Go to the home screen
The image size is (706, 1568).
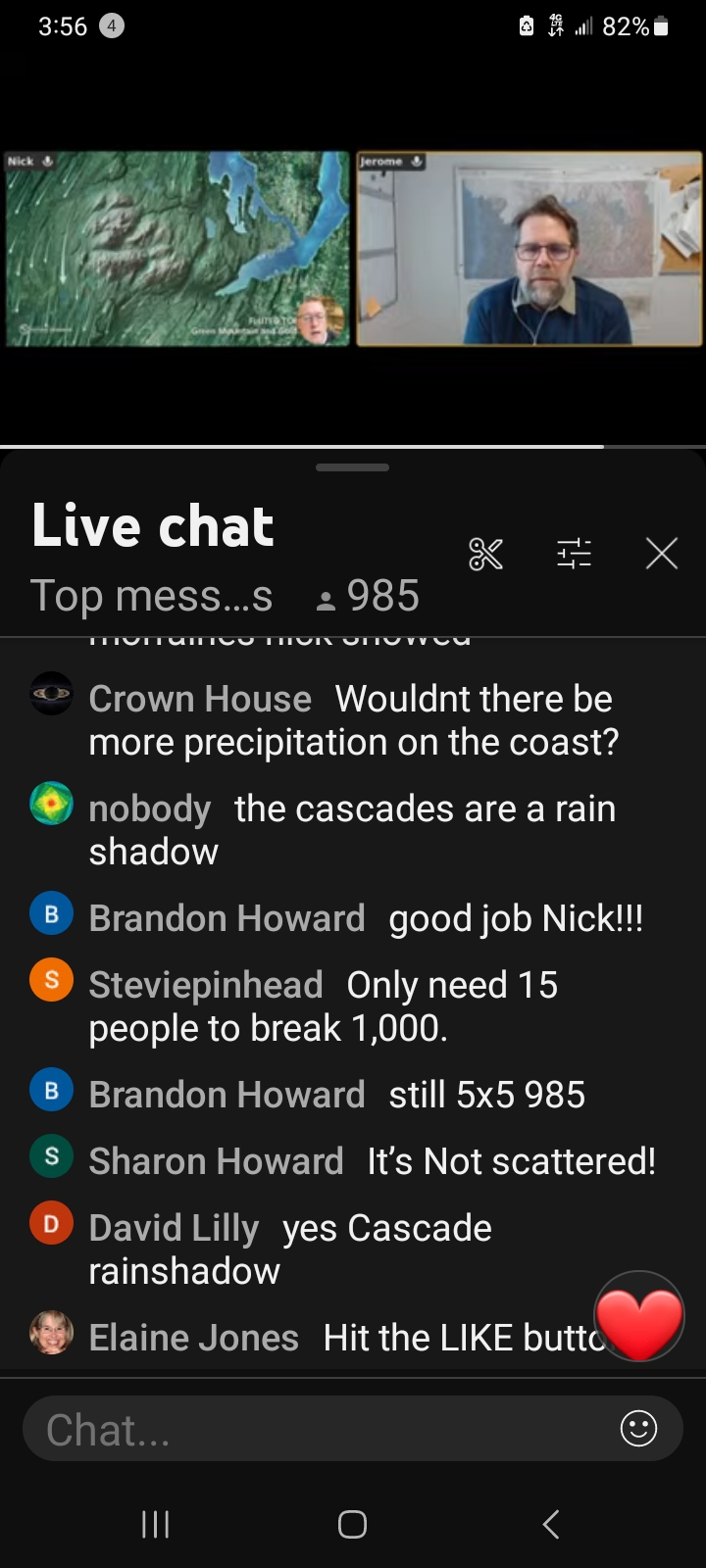pos(352,1524)
